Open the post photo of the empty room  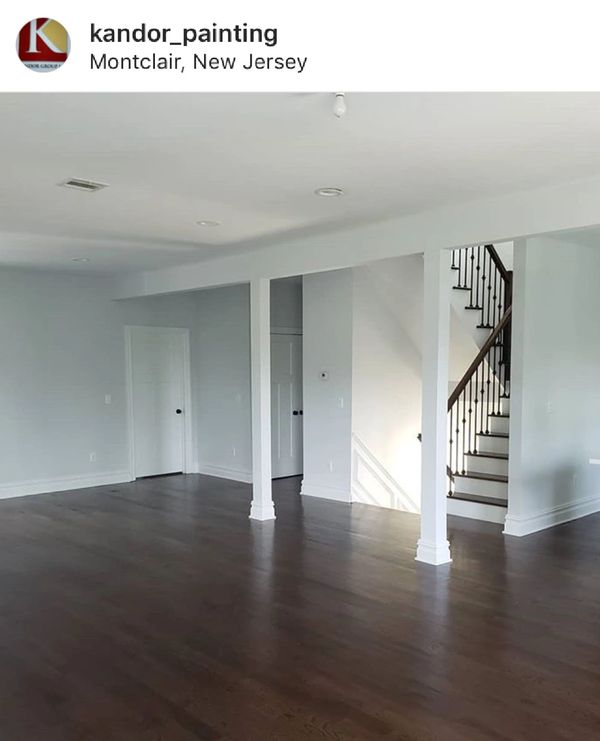(300, 416)
